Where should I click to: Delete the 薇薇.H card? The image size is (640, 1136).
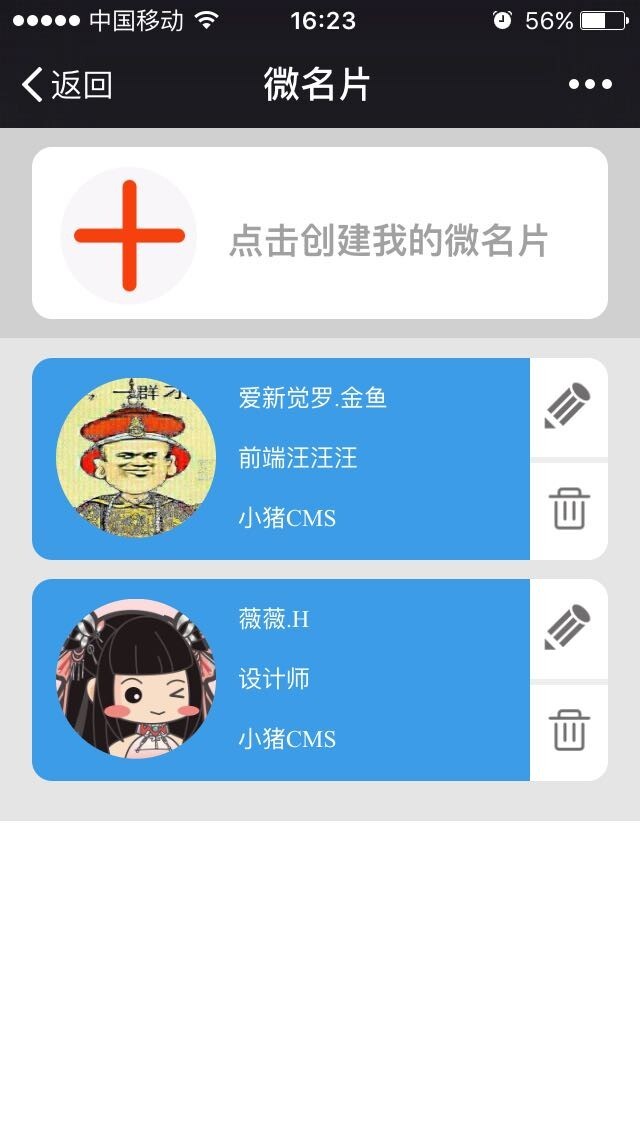point(568,731)
